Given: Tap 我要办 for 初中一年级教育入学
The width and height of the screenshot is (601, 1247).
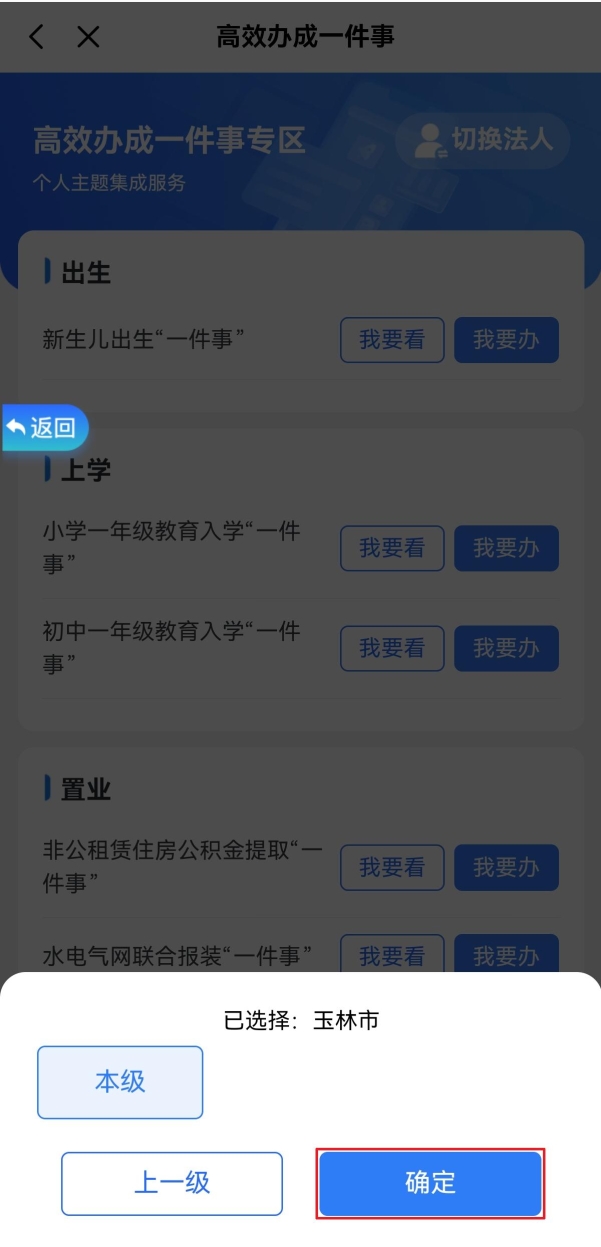Looking at the screenshot, I should click(506, 648).
